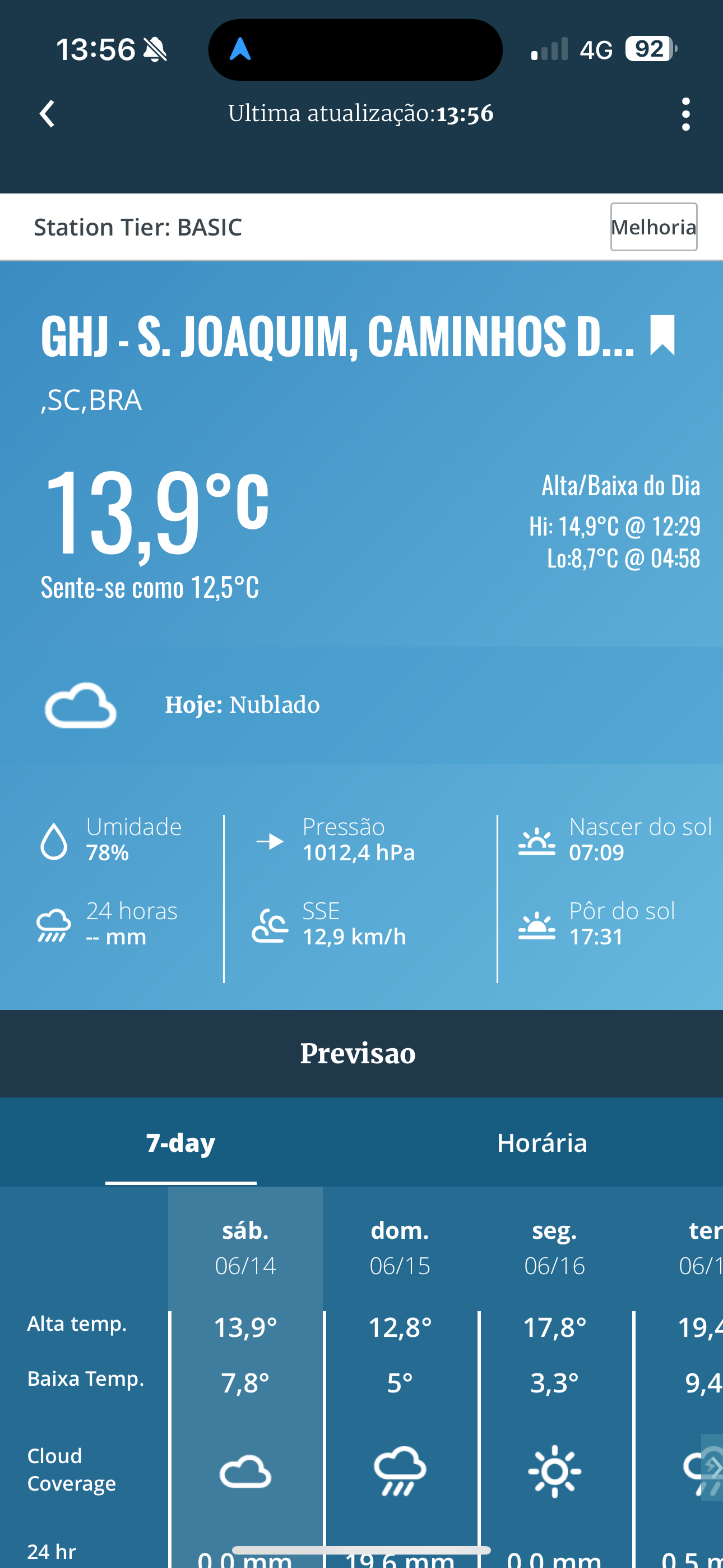Open the three-dot overflow menu
This screenshot has width=723, height=1568.
[x=686, y=114]
